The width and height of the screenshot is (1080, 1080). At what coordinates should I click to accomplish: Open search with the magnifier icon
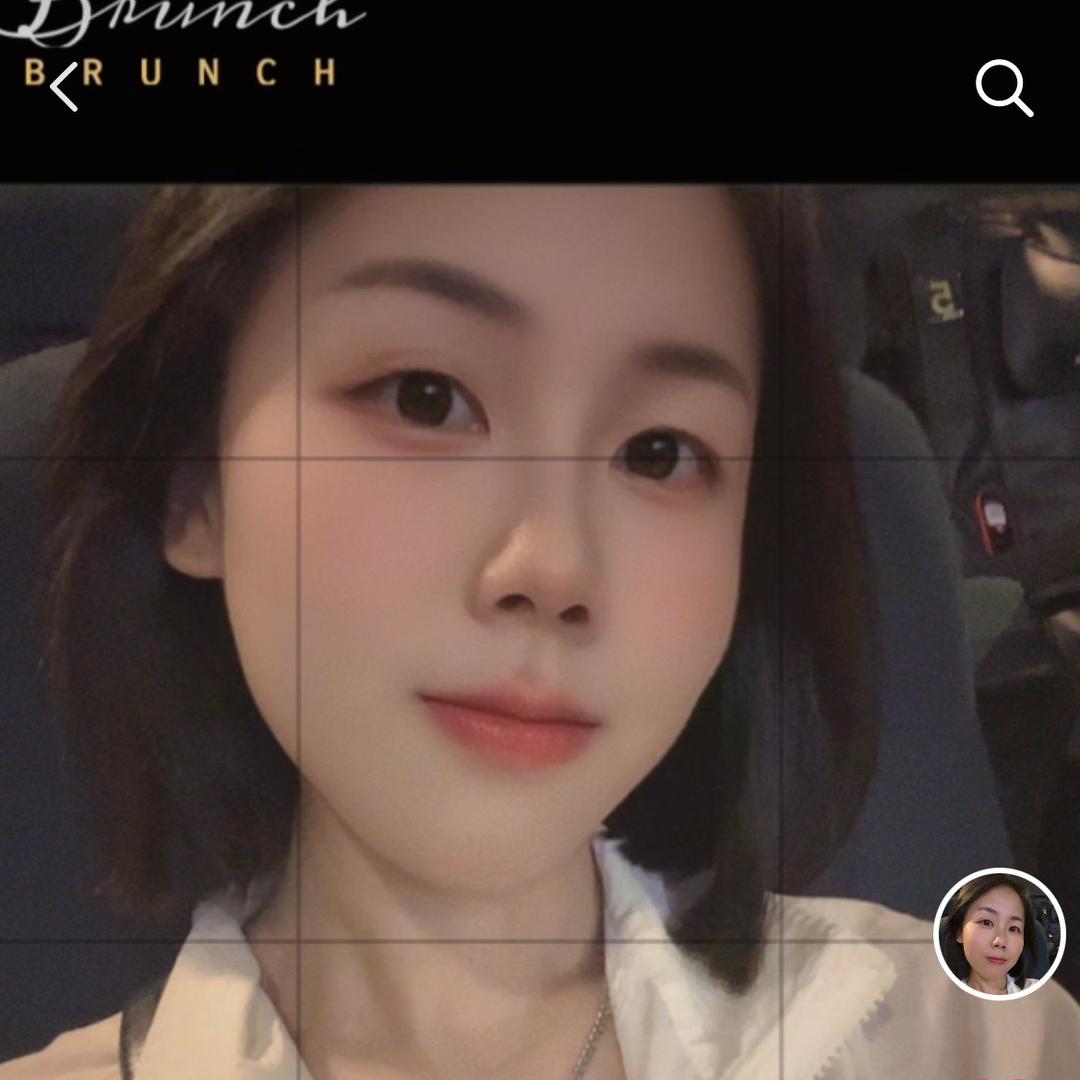click(1003, 88)
